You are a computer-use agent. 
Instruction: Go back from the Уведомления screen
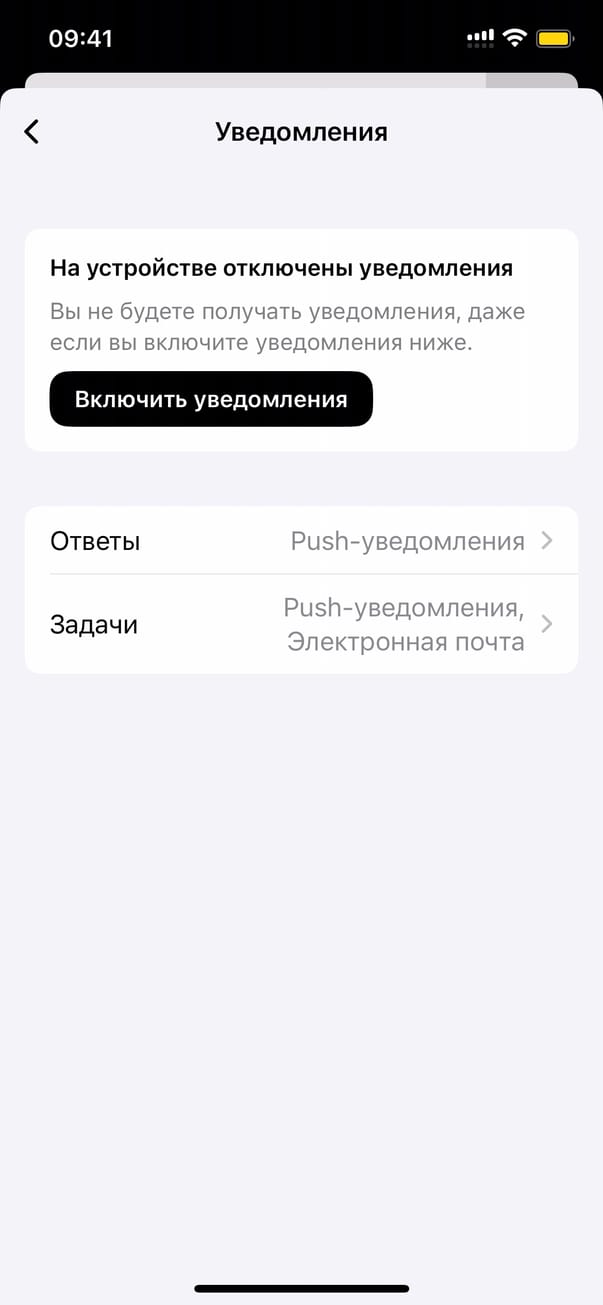32,132
